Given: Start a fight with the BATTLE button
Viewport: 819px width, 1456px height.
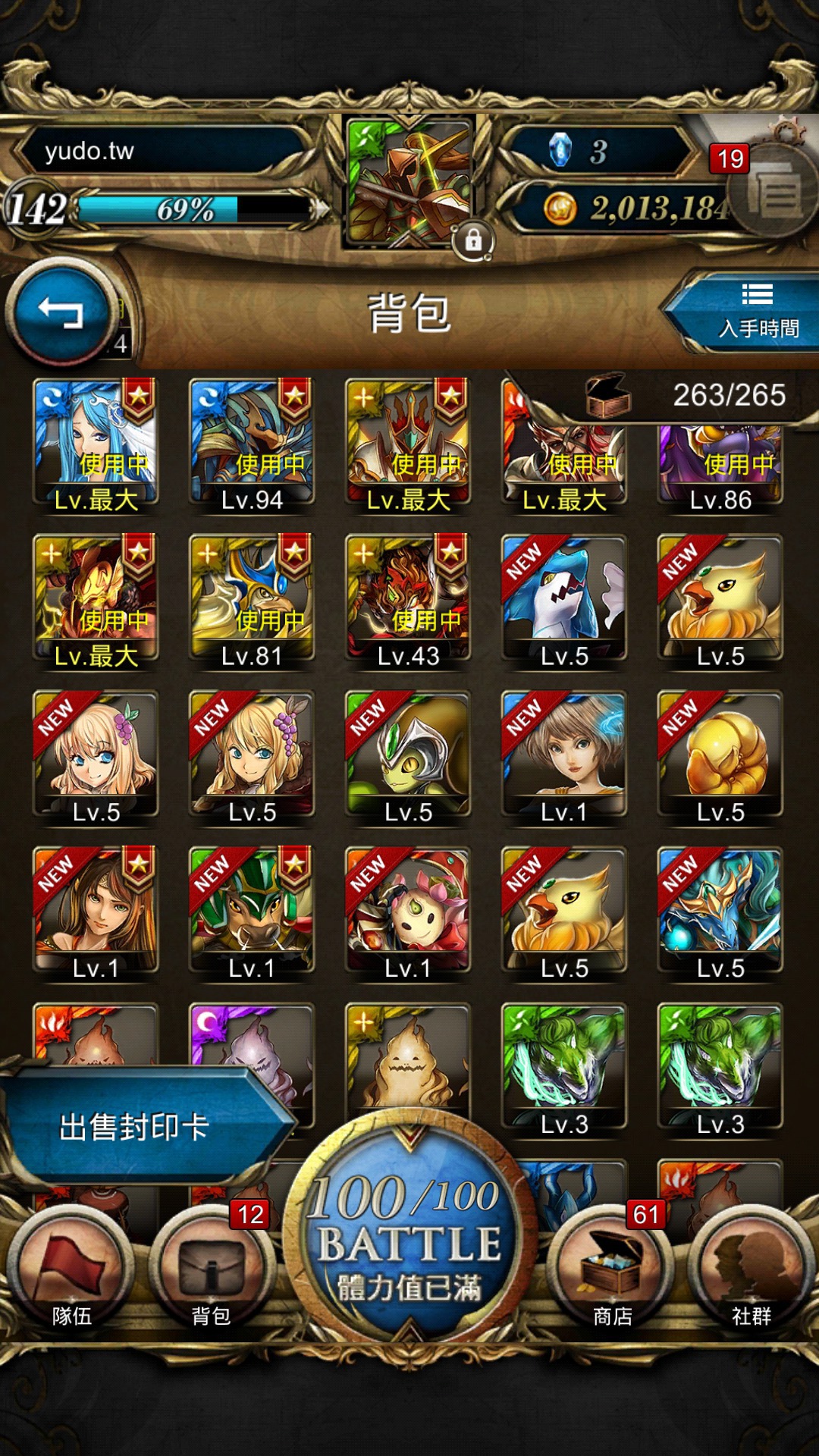Looking at the screenshot, I should (x=409, y=1232).
